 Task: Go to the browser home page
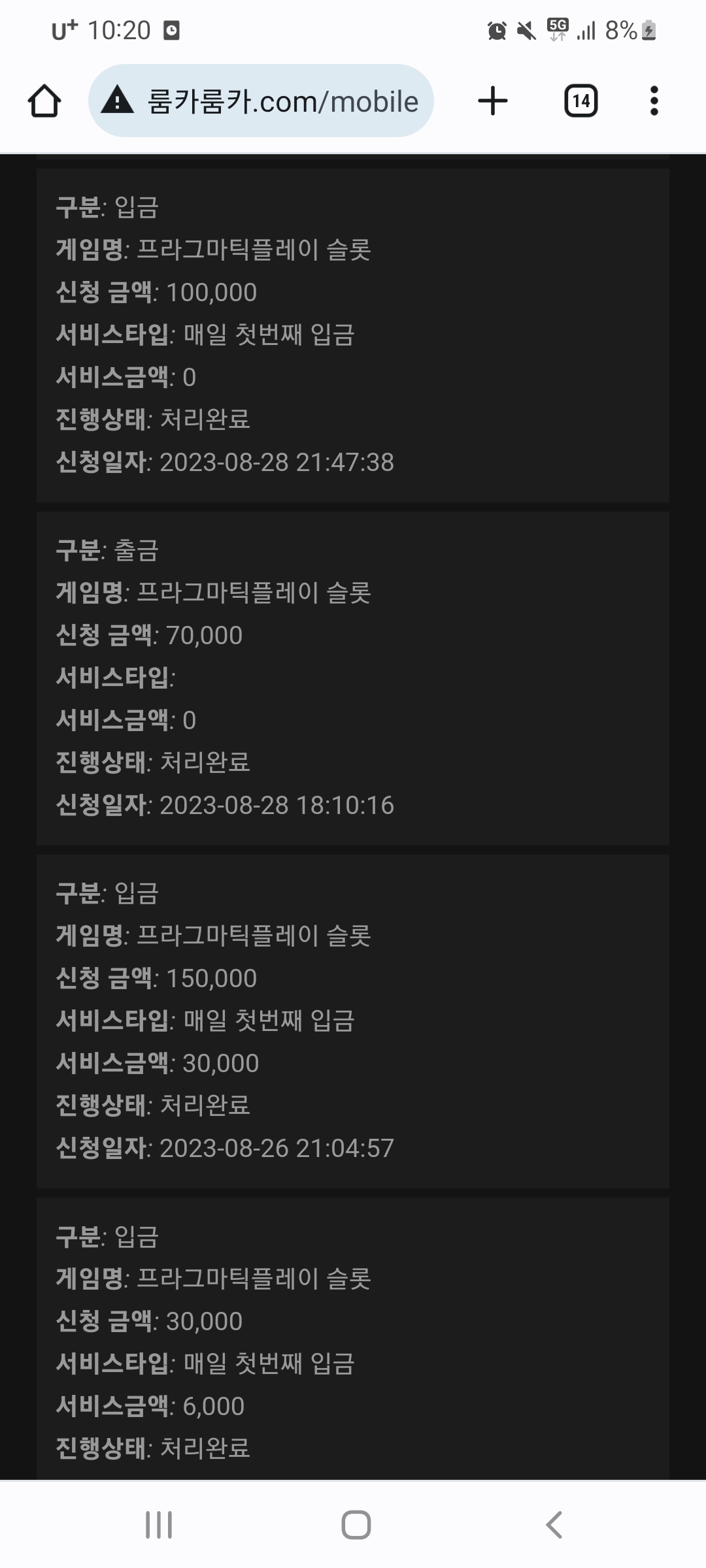(44, 101)
